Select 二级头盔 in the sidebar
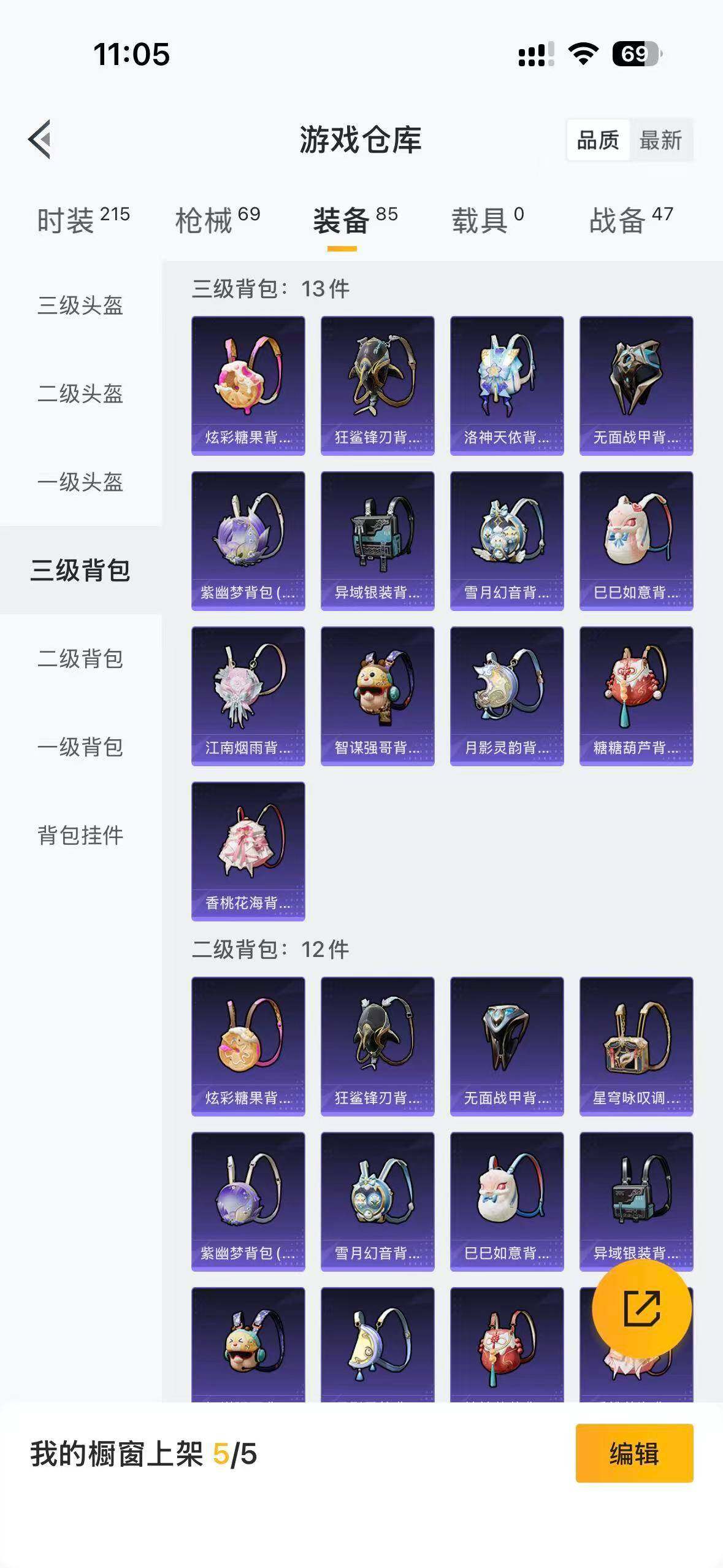This screenshot has width=723, height=1568. [x=80, y=393]
